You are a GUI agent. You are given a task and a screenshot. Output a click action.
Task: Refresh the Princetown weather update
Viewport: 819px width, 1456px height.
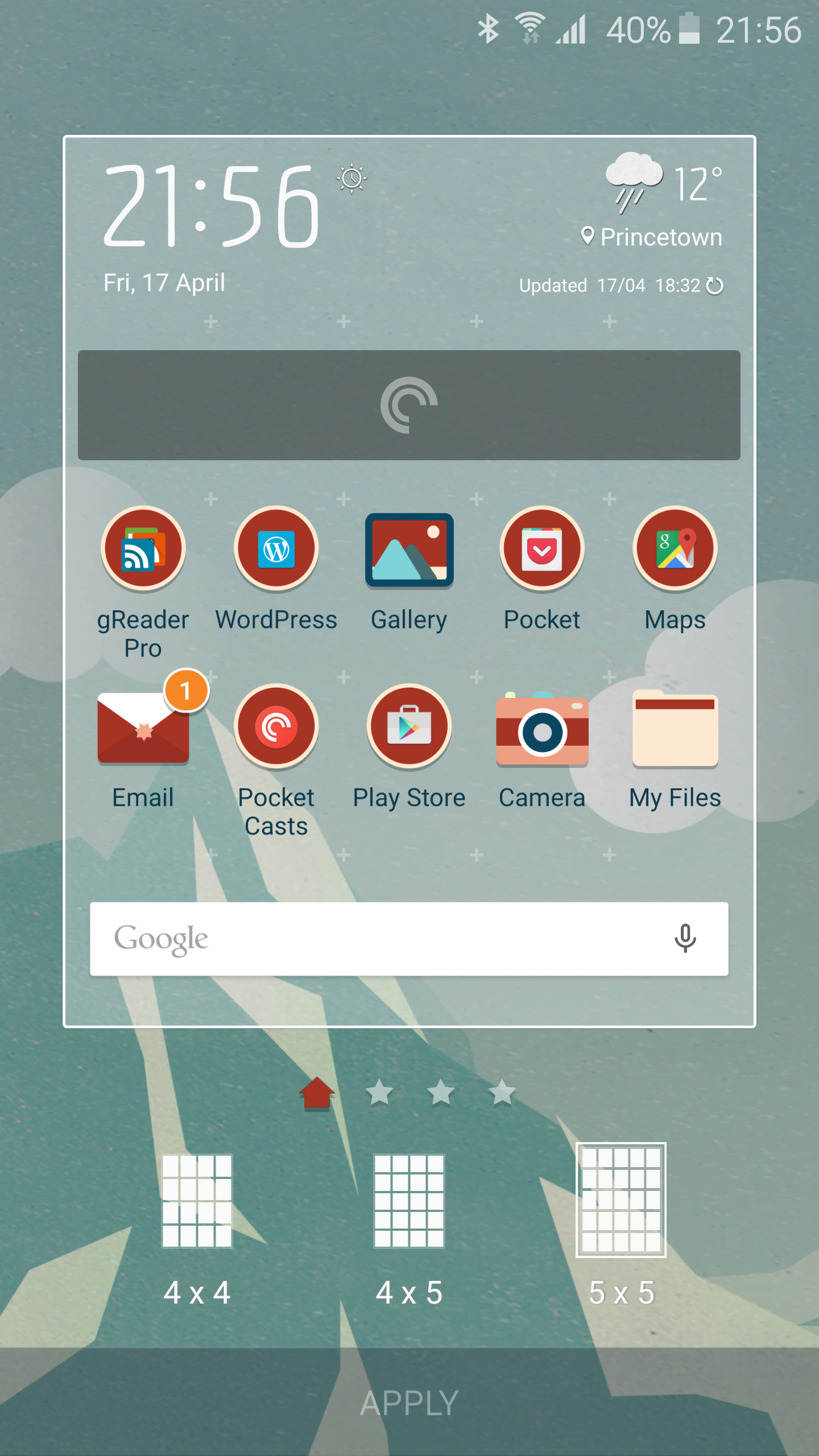pos(714,286)
